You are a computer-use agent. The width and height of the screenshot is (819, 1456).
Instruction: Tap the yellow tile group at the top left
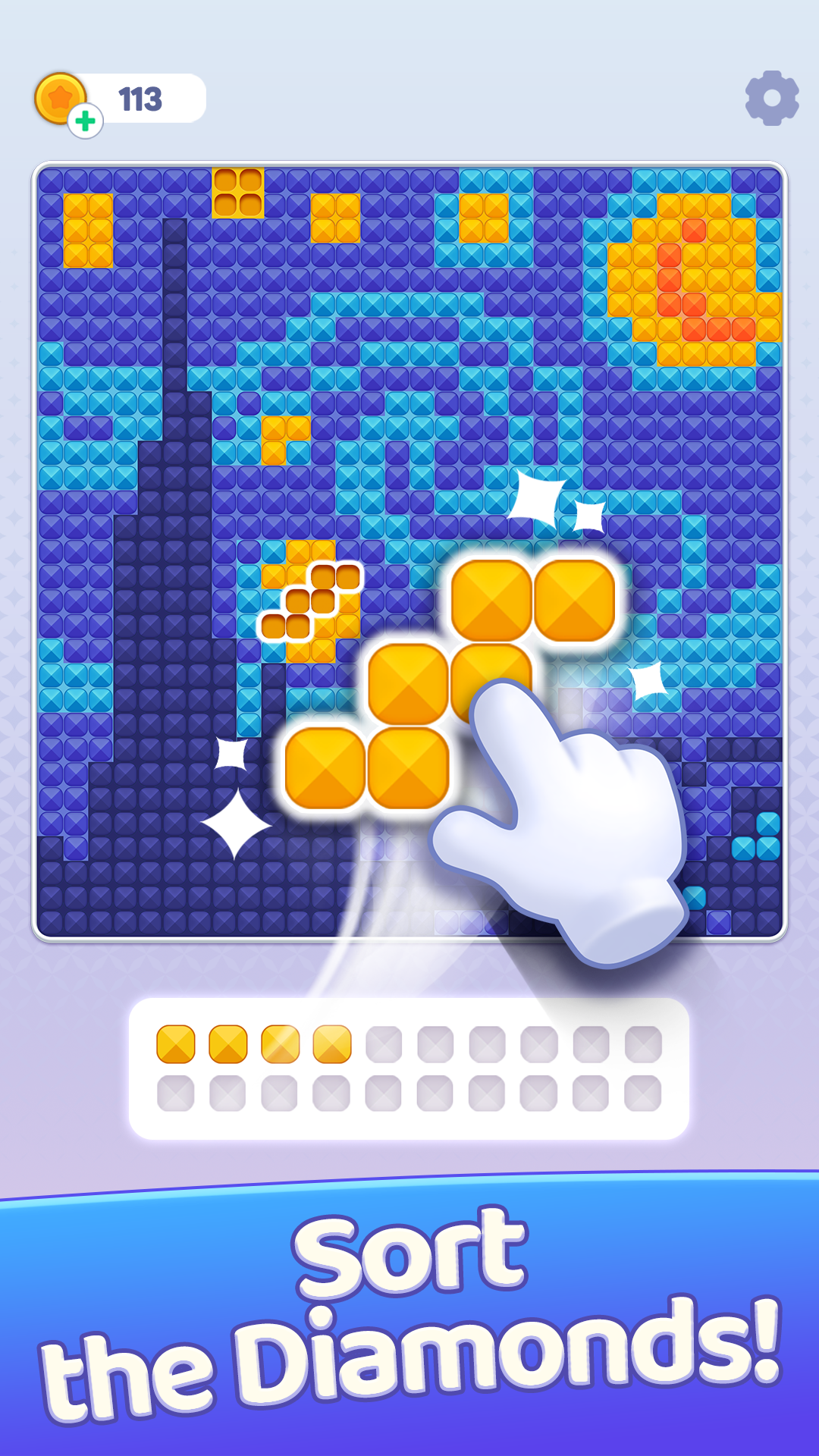(83, 227)
